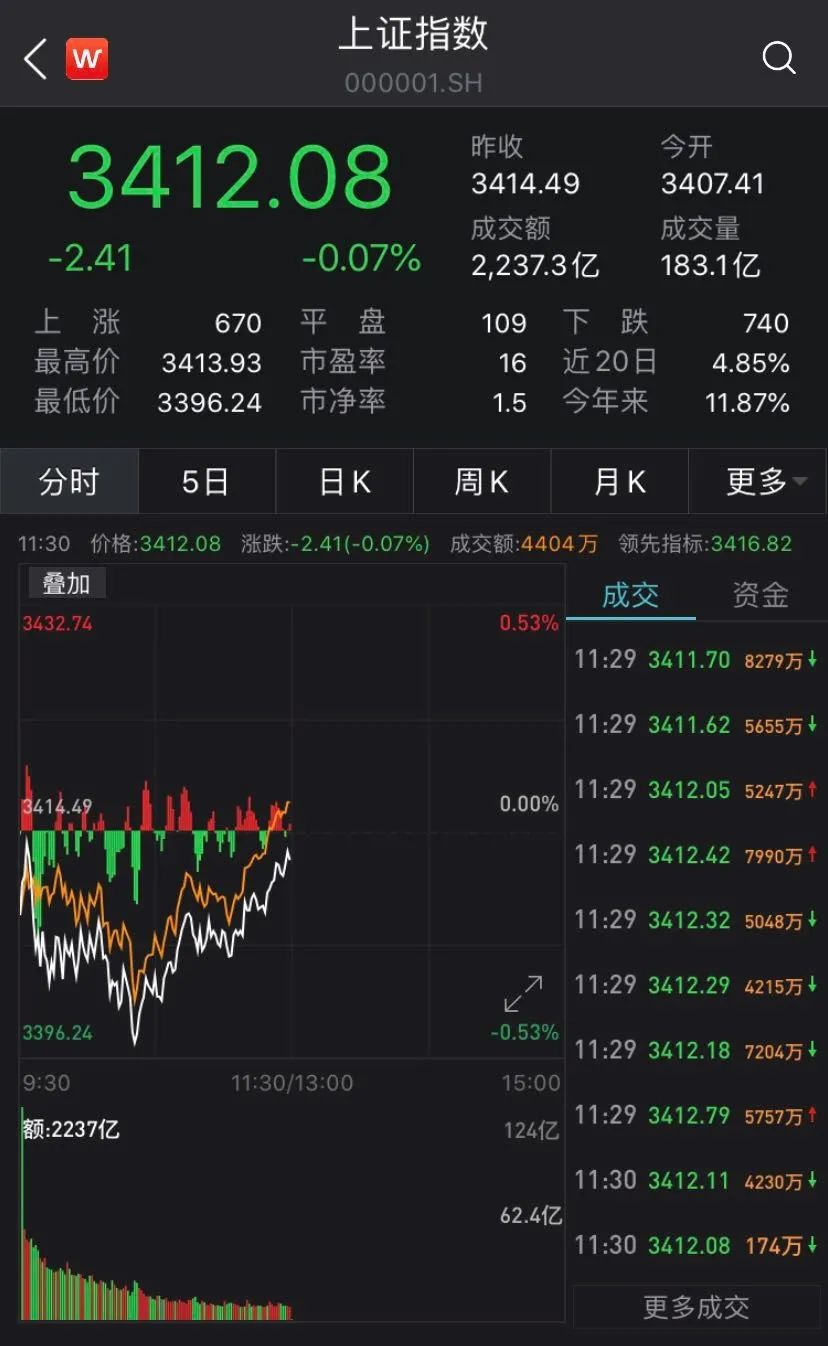The image size is (828, 1346).
Task: Tap the 叠加 overlay button
Action: point(66,583)
